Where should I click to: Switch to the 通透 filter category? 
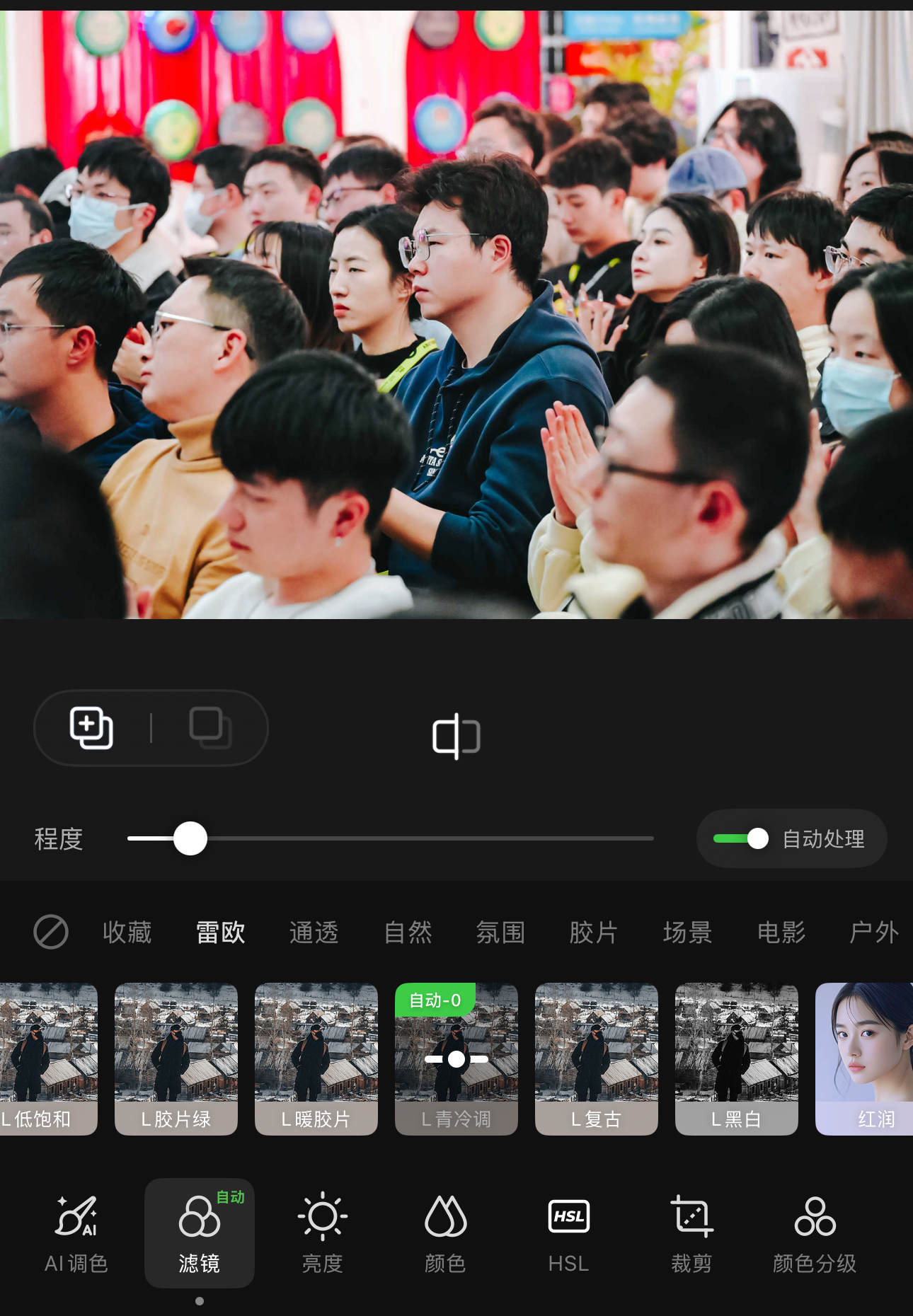coord(314,932)
